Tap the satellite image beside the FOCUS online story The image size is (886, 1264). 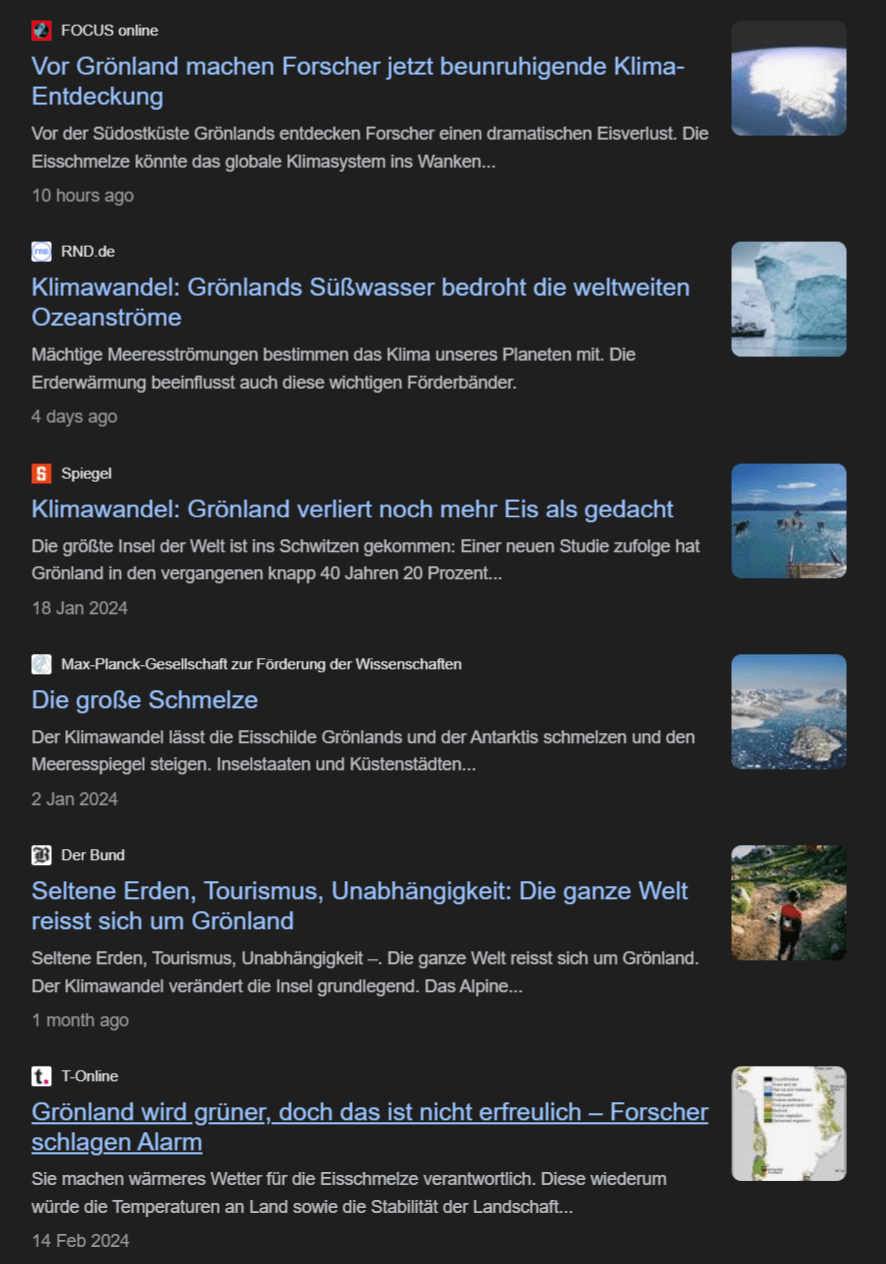pyautogui.click(x=788, y=78)
